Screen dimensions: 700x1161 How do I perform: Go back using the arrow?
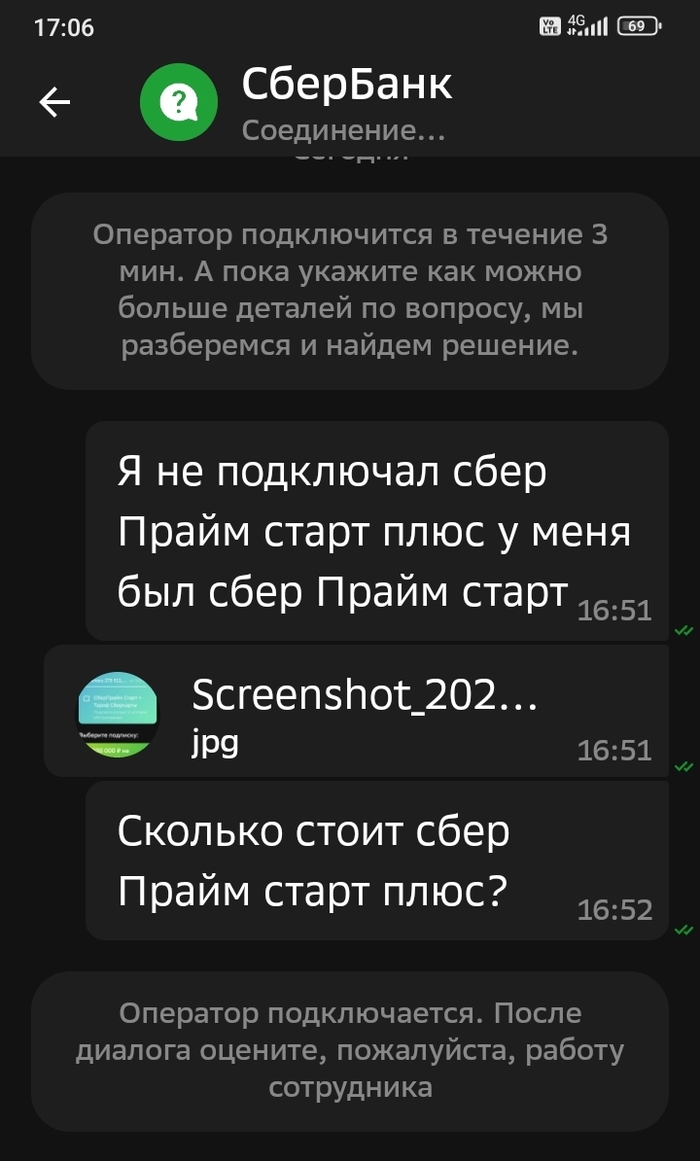(54, 102)
